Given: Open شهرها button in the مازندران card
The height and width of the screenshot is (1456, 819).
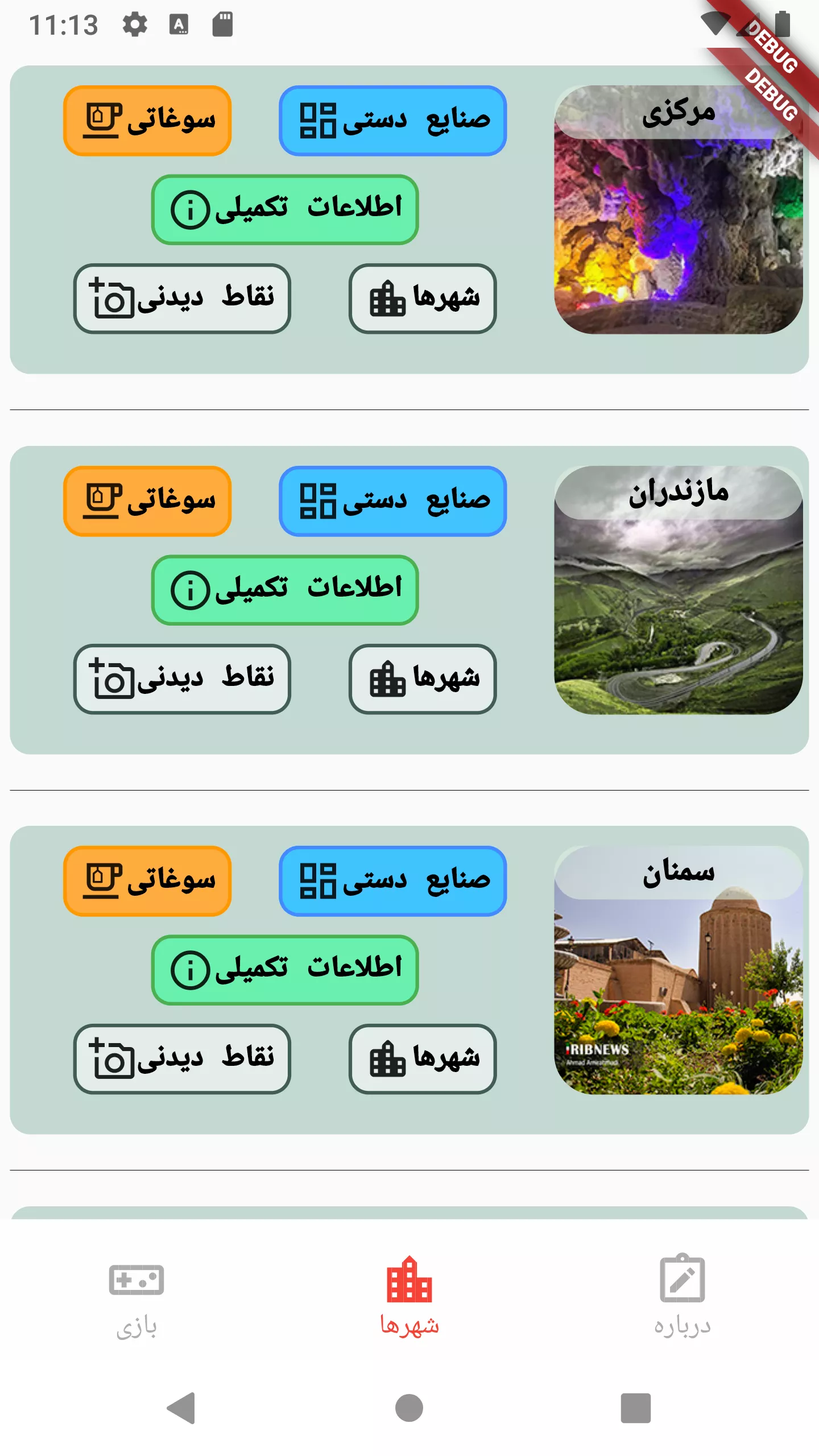Looking at the screenshot, I should tap(423, 679).
